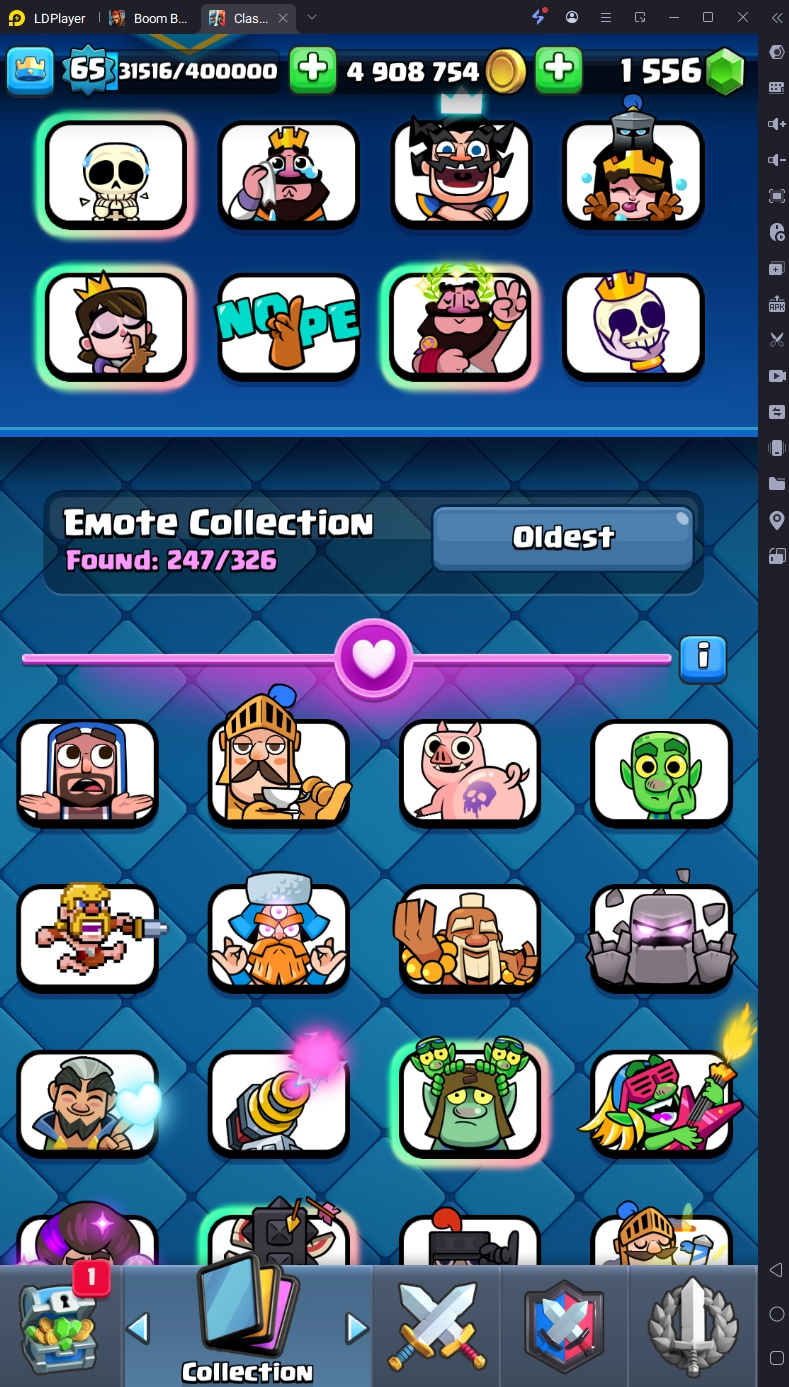Change the emote sort order from Oldest

(x=563, y=537)
